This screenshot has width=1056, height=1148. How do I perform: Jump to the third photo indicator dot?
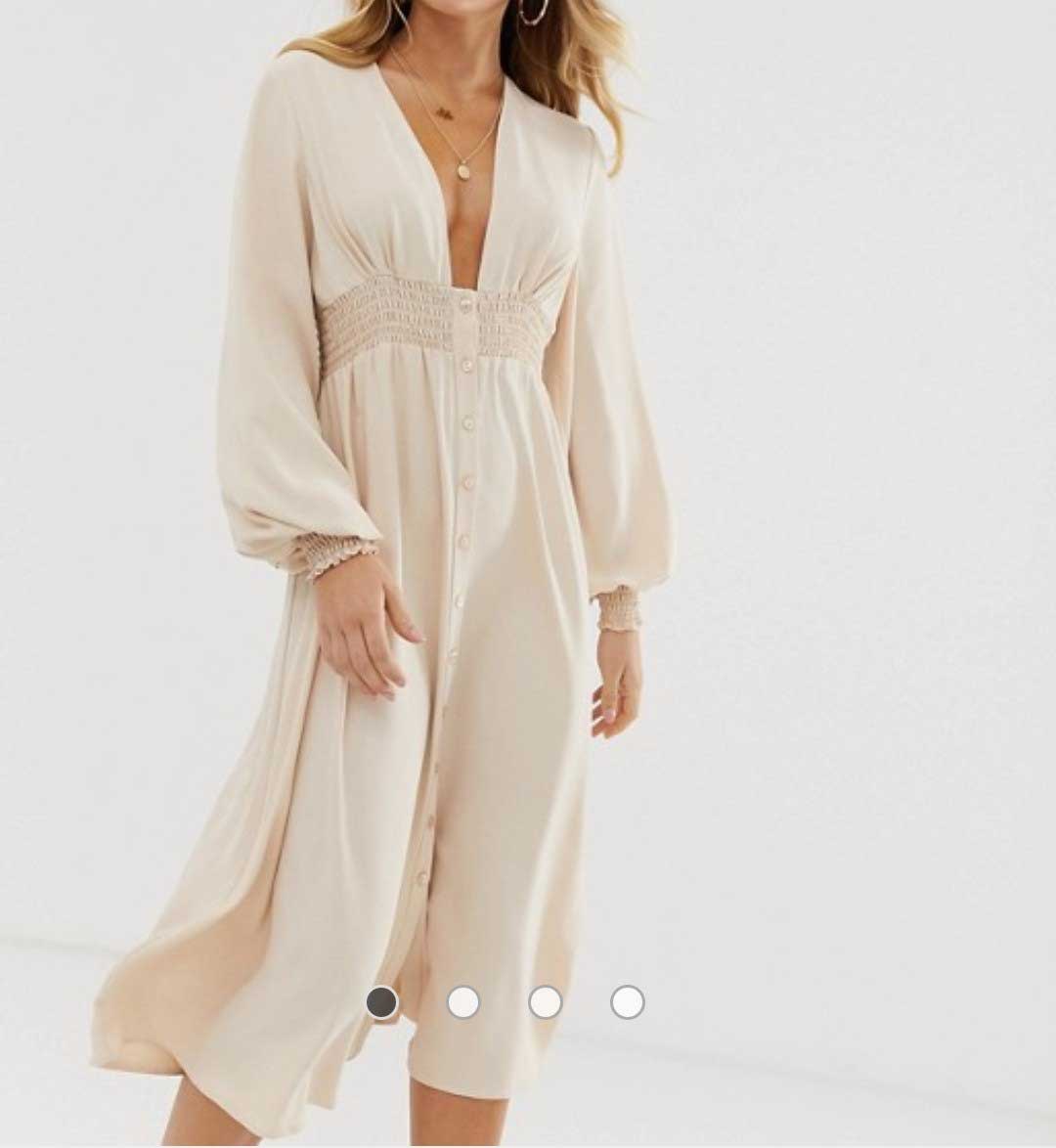tap(546, 1002)
